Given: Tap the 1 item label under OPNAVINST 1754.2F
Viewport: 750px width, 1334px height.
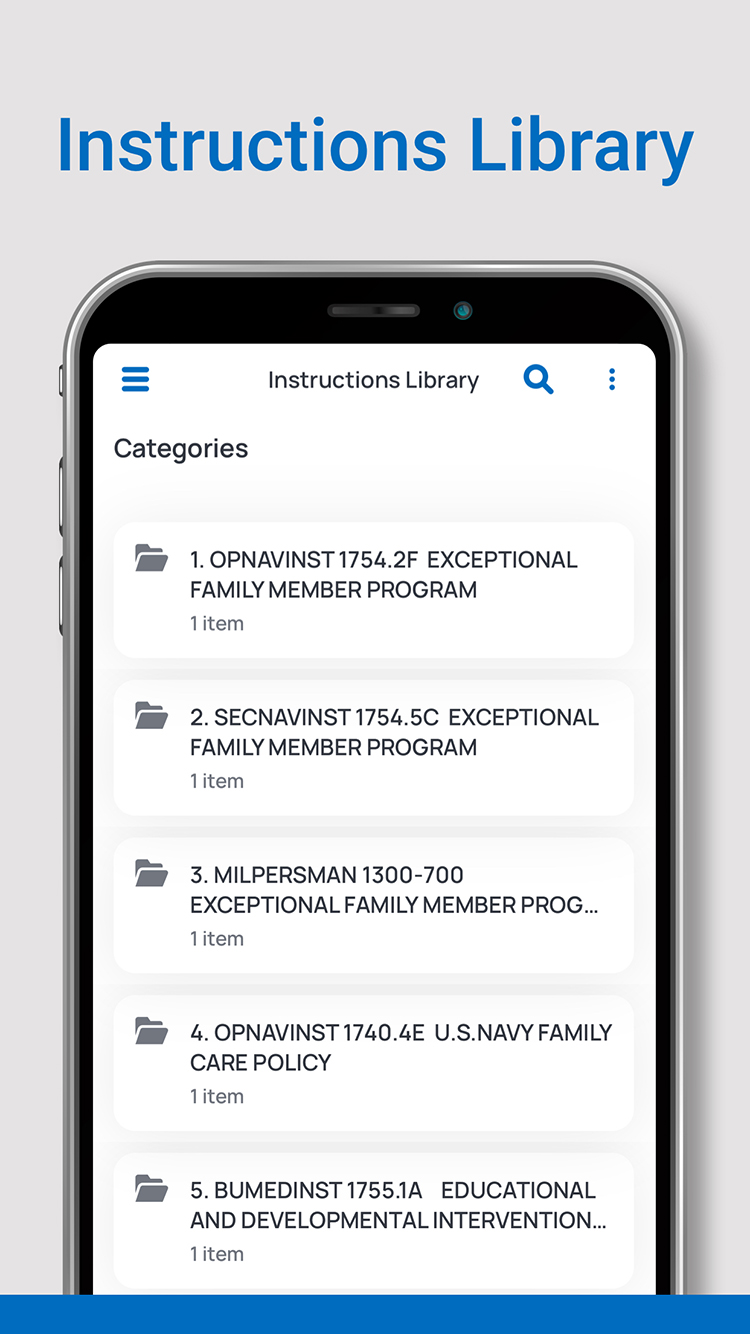Looking at the screenshot, I should point(217,623).
